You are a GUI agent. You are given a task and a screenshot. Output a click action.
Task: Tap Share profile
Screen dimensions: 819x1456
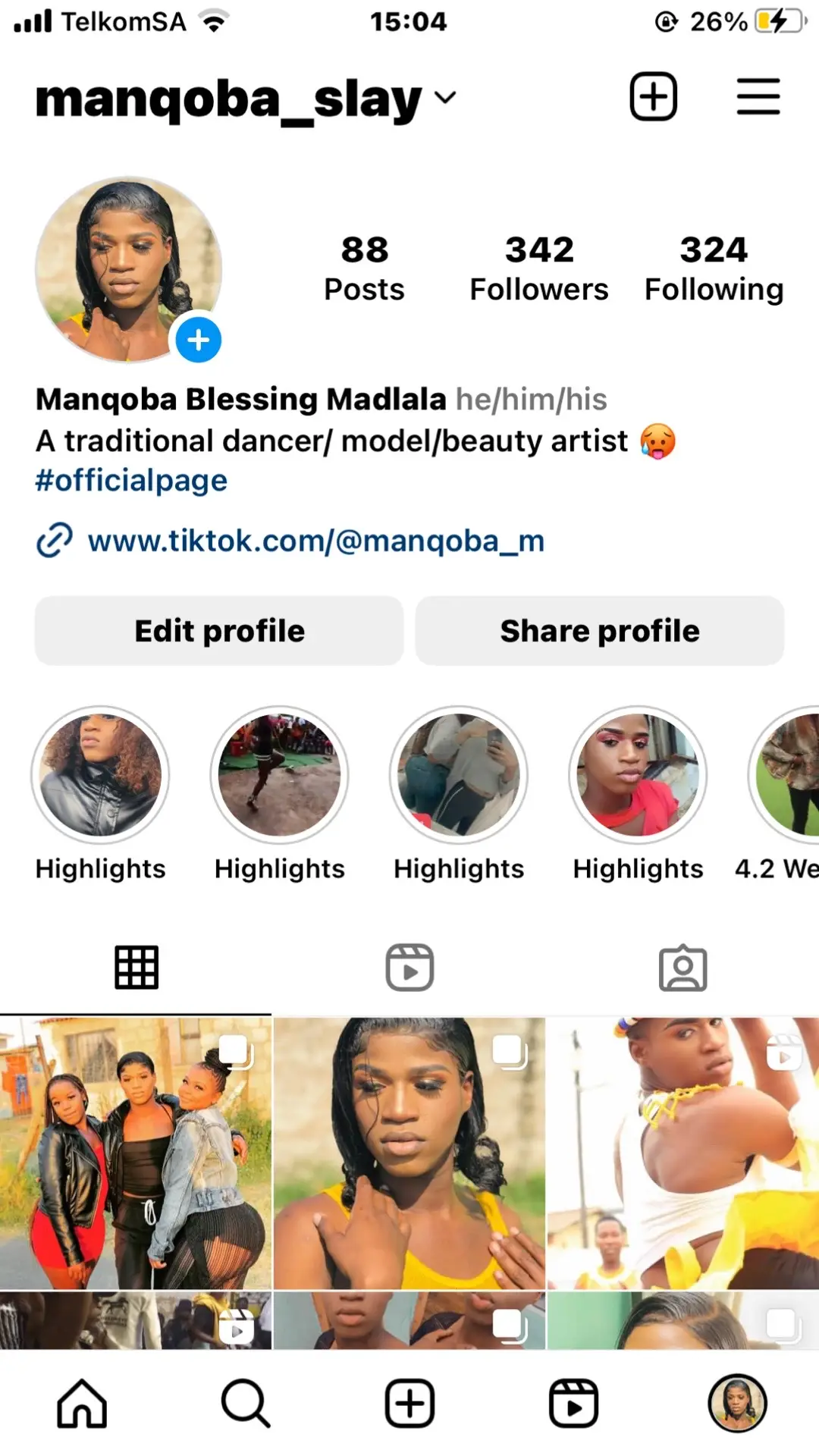[600, 631]
